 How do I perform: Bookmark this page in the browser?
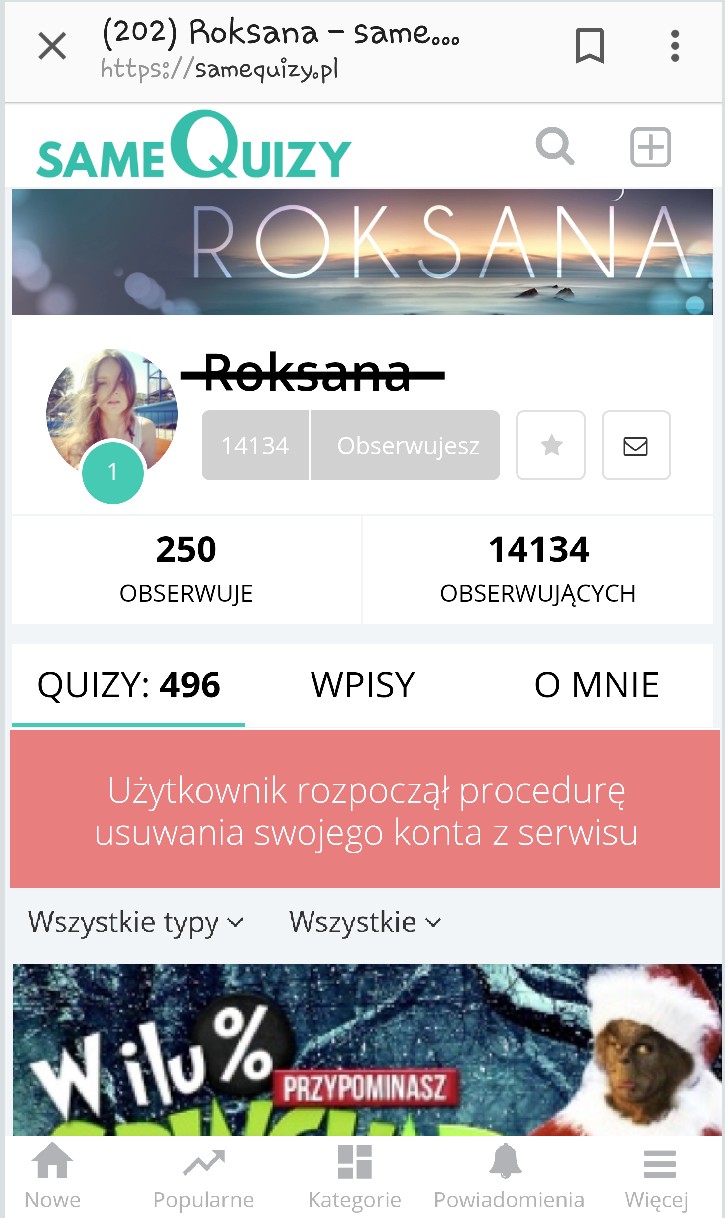coord(590,46)
